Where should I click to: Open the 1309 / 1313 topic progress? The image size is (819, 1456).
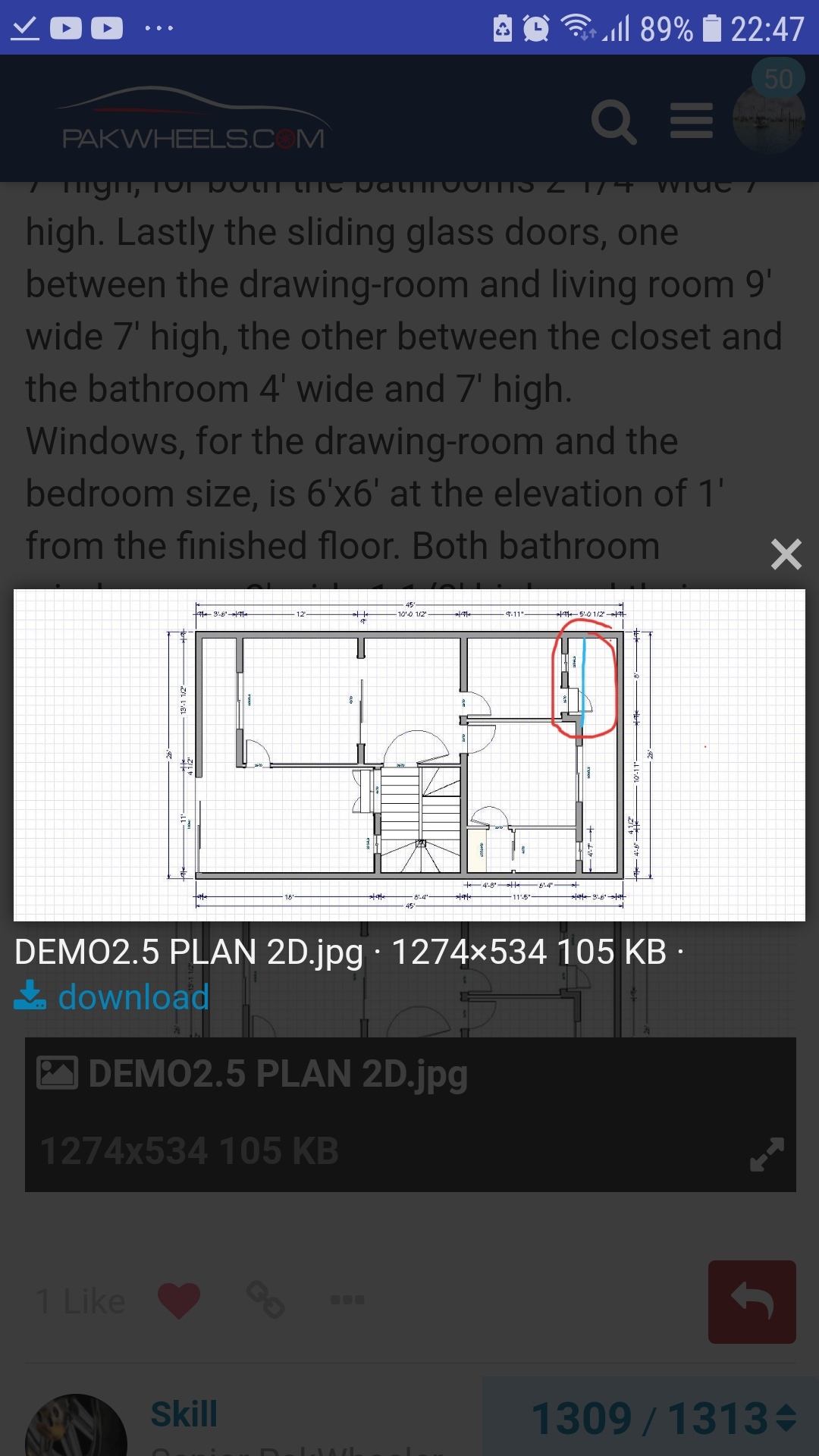663,1418
